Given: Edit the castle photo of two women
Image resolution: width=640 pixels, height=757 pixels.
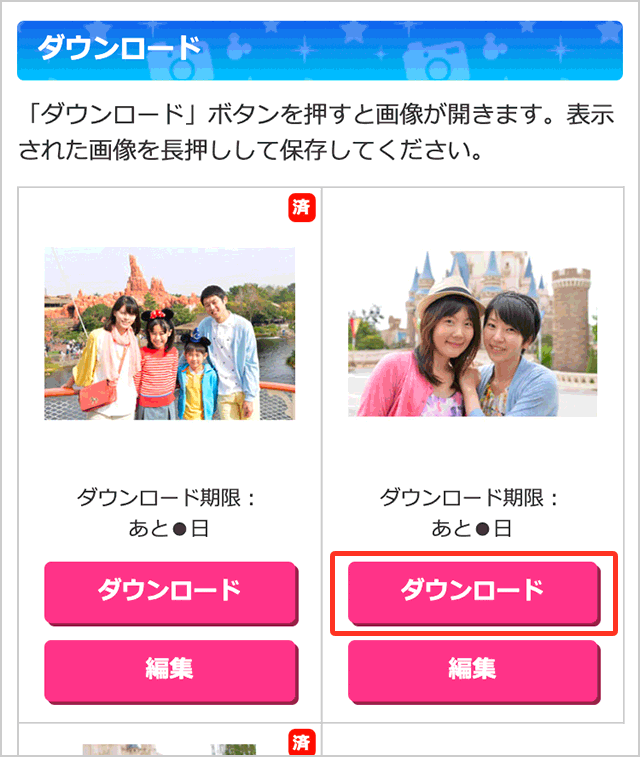Looking at the screenshot, I should (x=473, y=668).
